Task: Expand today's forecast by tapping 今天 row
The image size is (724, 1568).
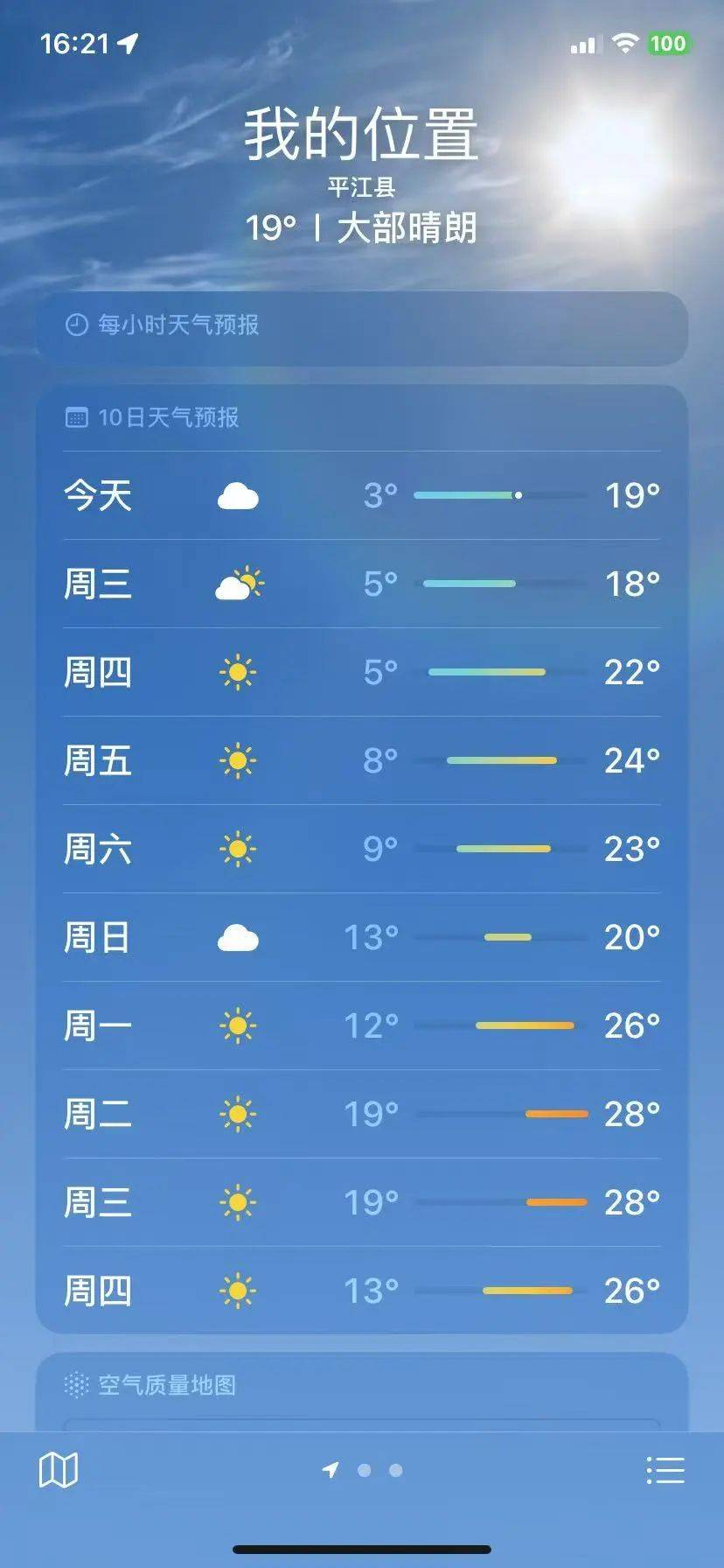Action: point(98,496)
